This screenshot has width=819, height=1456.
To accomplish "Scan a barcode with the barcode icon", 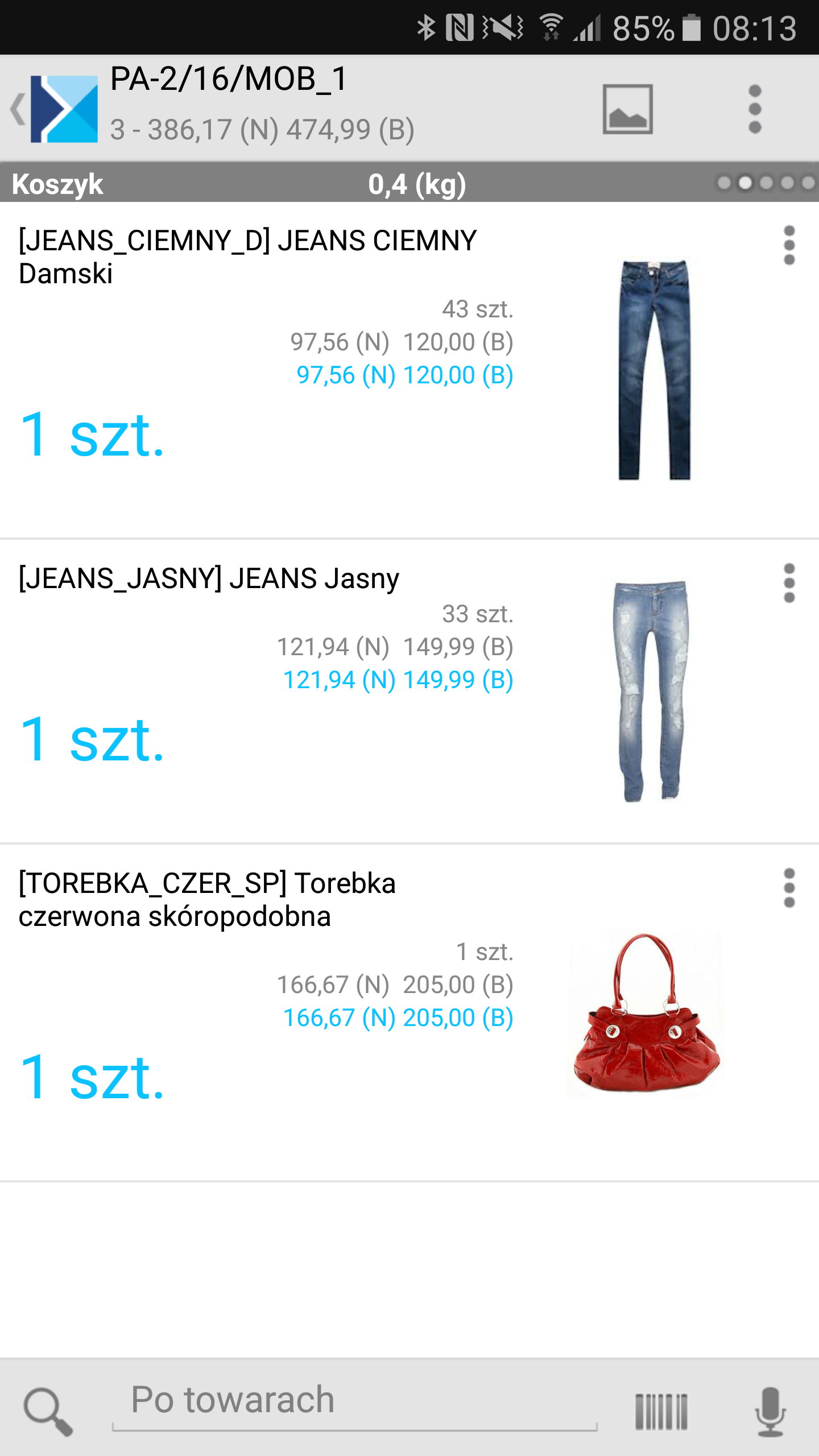I will click(x=661, y=1411).
